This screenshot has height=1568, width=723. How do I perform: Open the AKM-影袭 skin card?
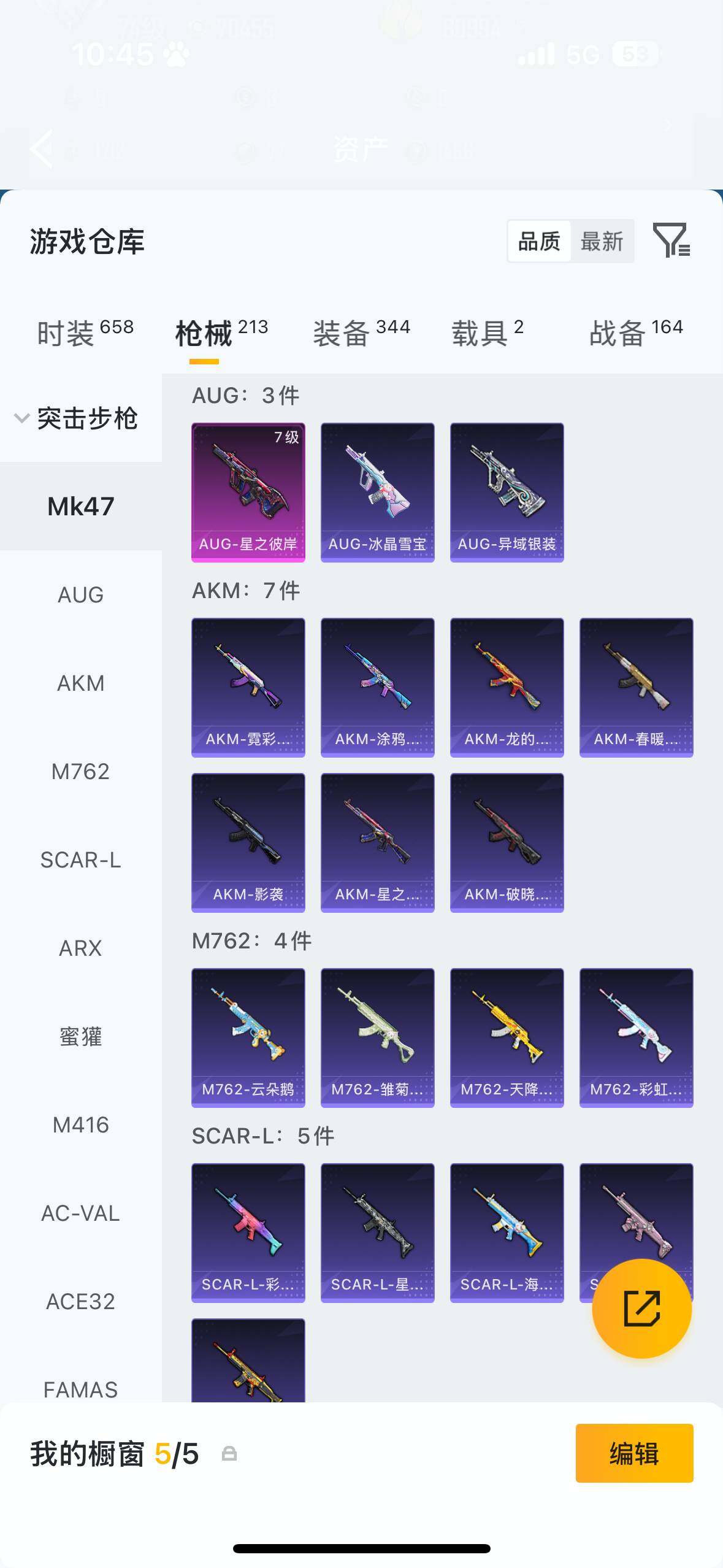pos(248,842)
